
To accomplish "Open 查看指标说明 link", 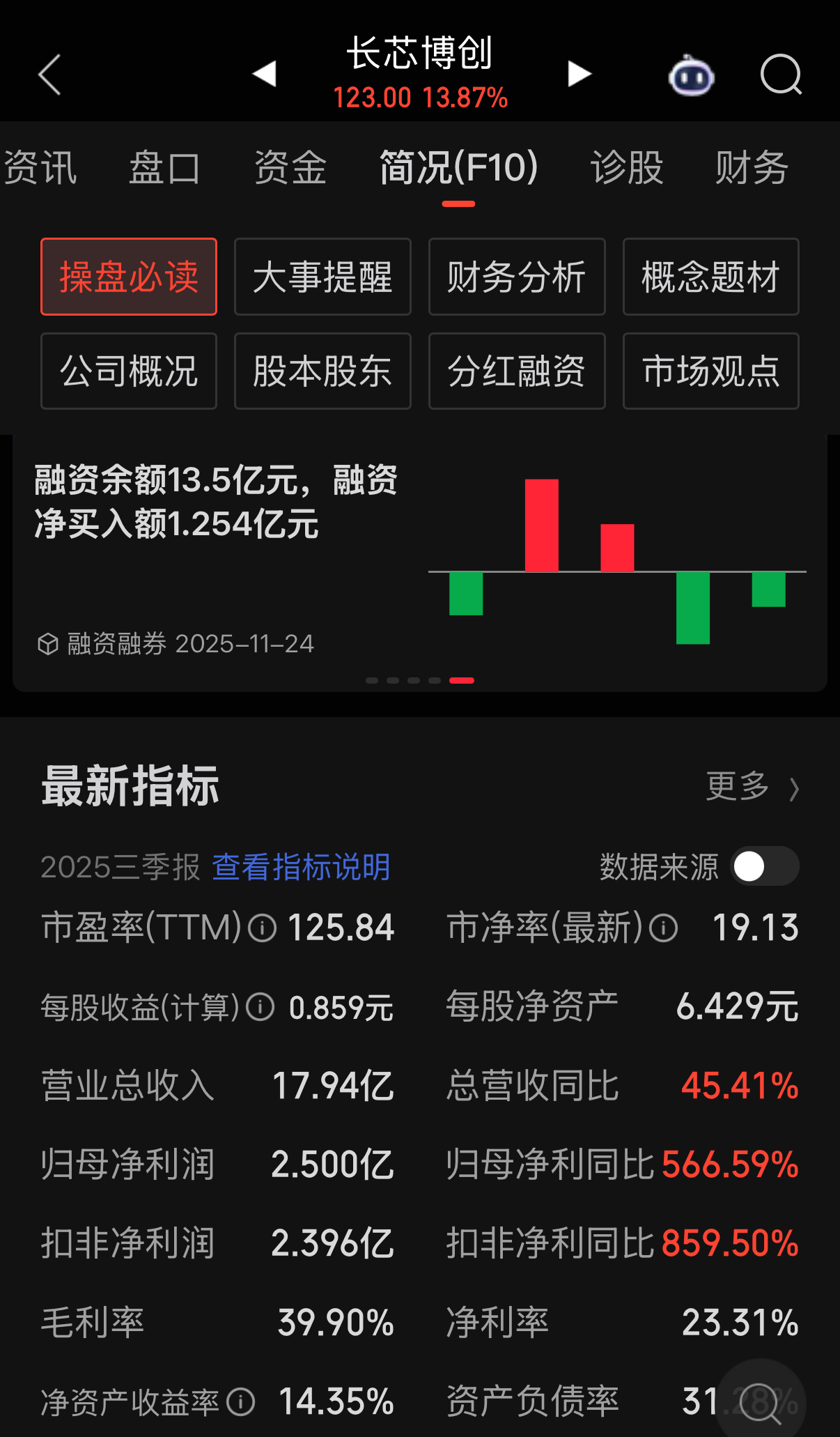I will (x=301, y=866).
